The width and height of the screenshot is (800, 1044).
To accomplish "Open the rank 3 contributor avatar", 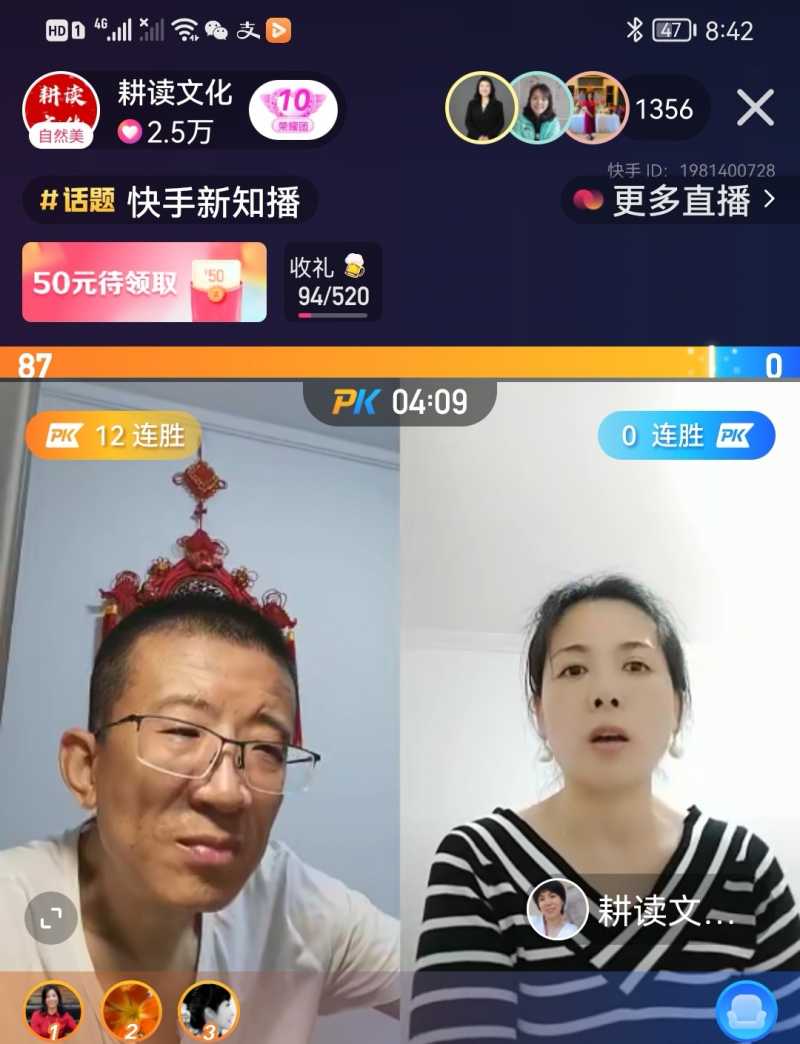I will point(208,1010).
